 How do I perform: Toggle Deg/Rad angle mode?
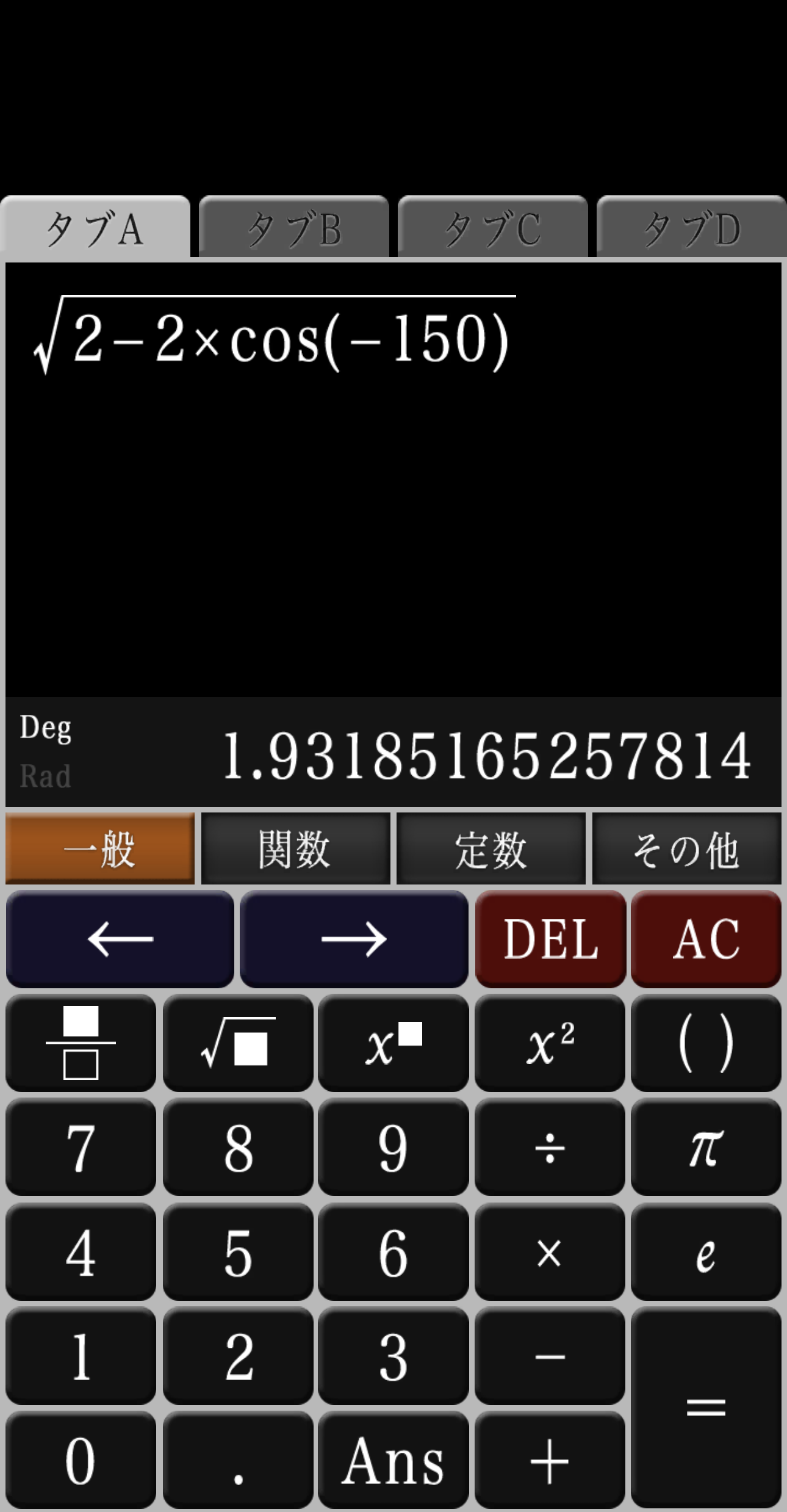tap(46, 752)
